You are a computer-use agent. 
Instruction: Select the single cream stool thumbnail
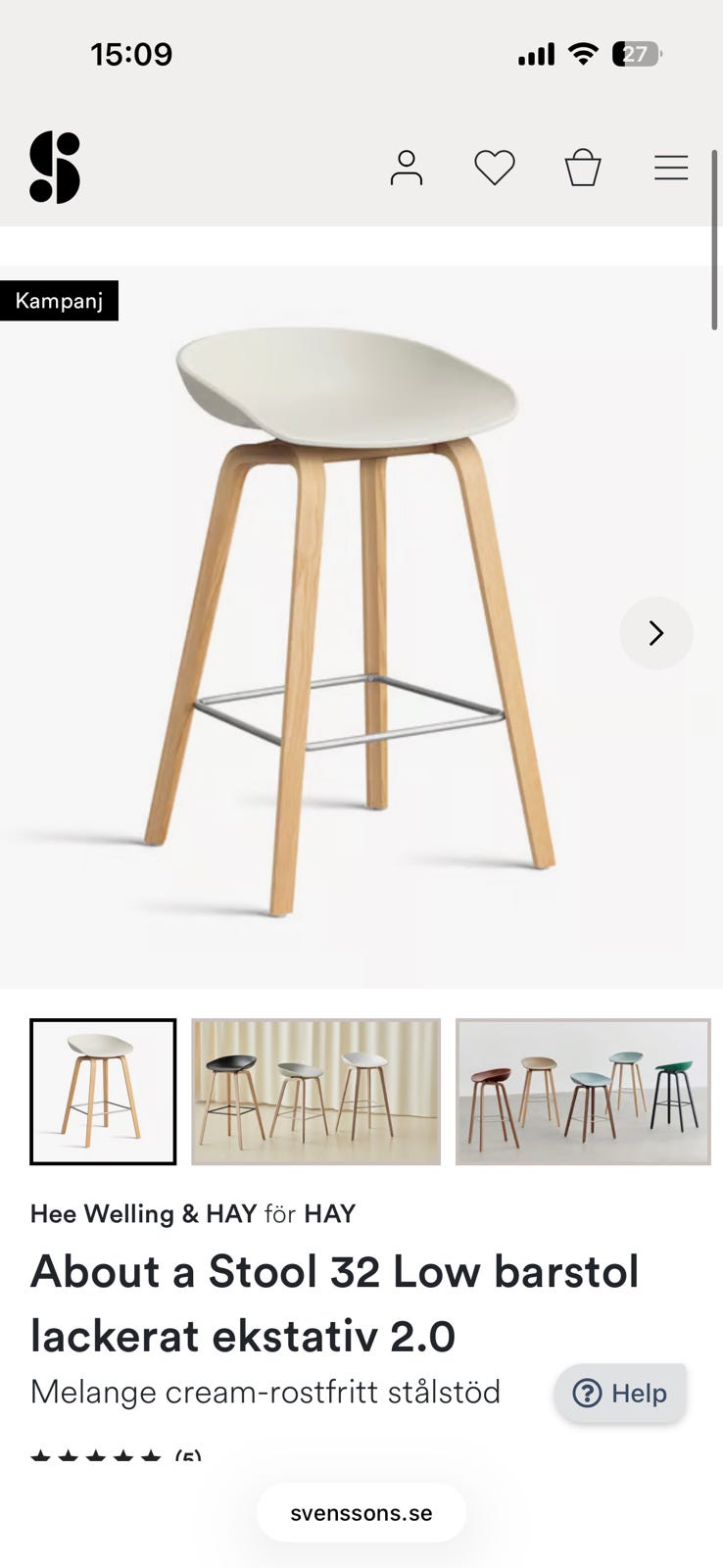click(103, 1092)
